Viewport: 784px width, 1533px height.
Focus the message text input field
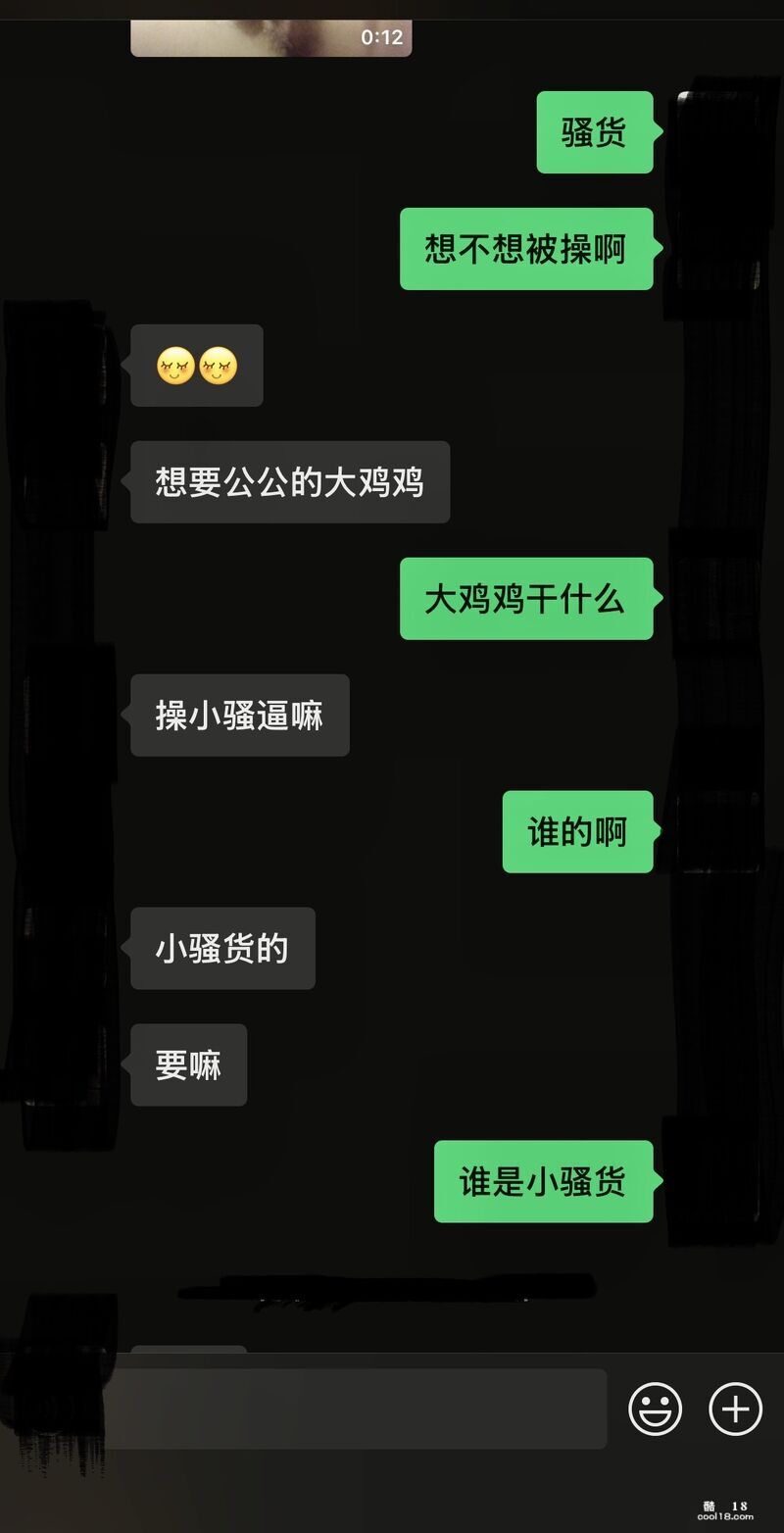[x=353, y=1409]
